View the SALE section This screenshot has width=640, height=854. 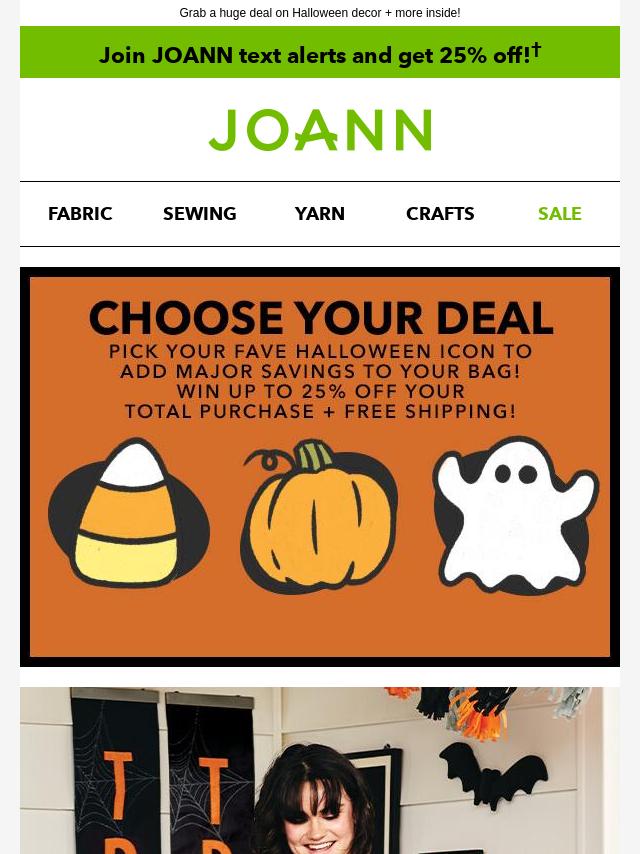[559, 213]
